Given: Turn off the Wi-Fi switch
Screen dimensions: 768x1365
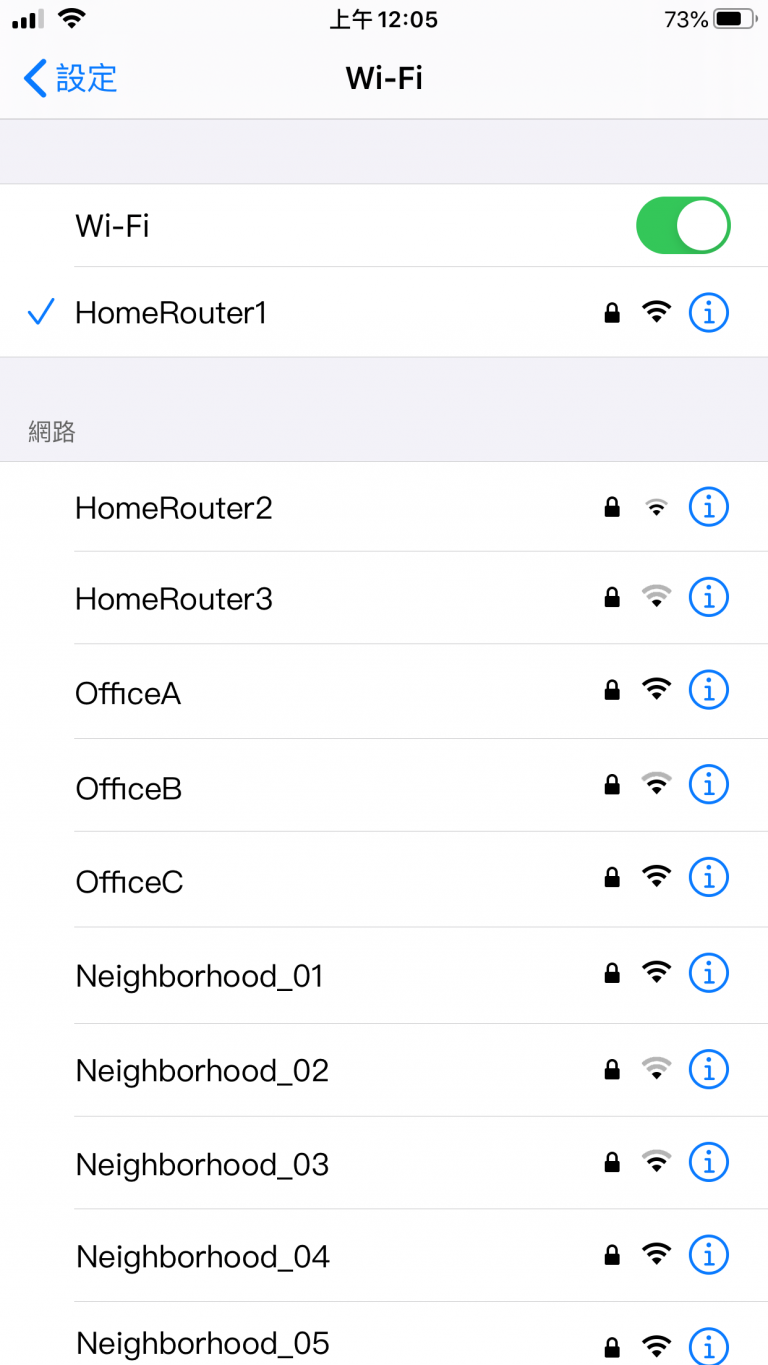Looking at the screenshot, I should 683,225.
